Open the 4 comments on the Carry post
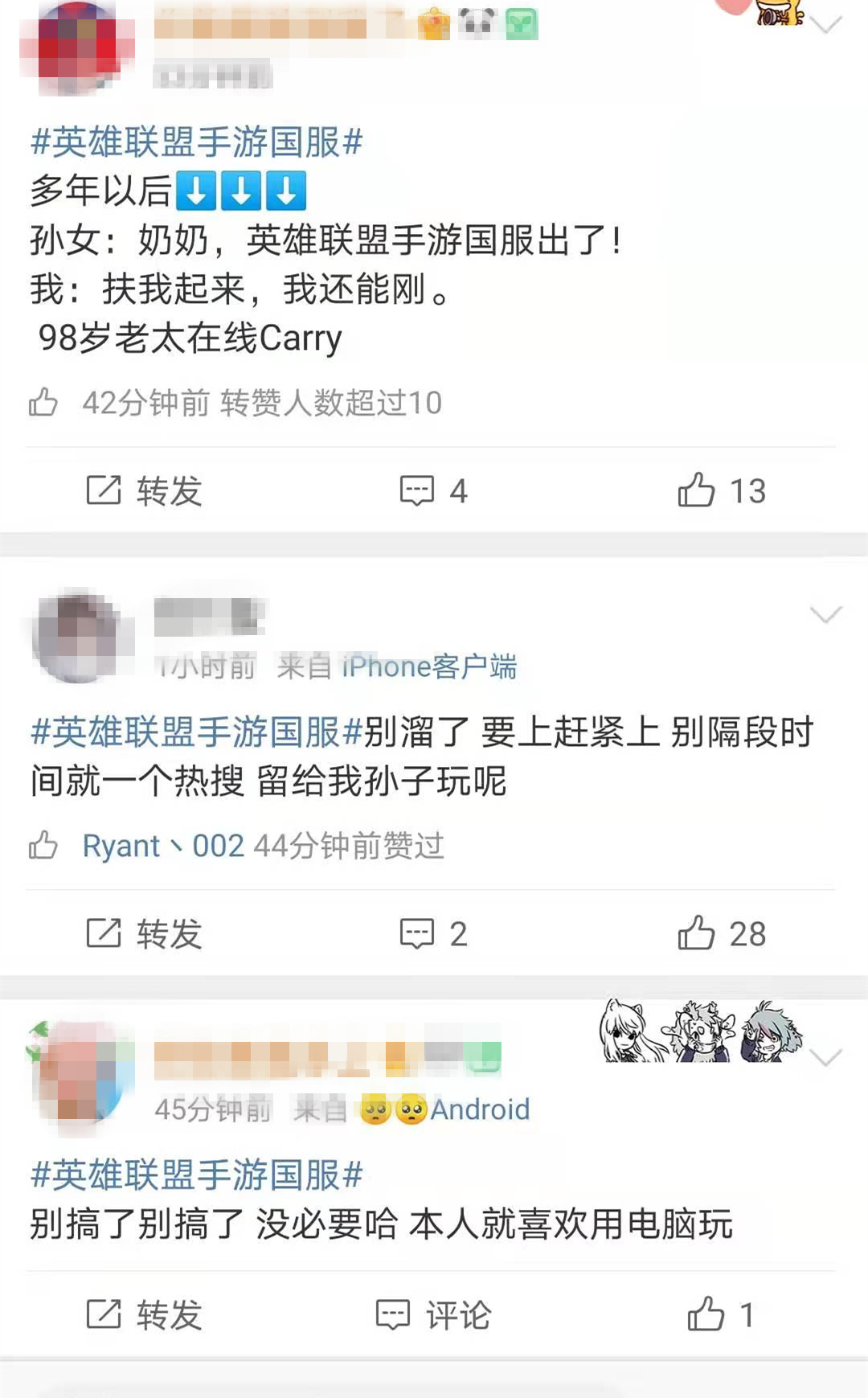 tap(434, 490)
